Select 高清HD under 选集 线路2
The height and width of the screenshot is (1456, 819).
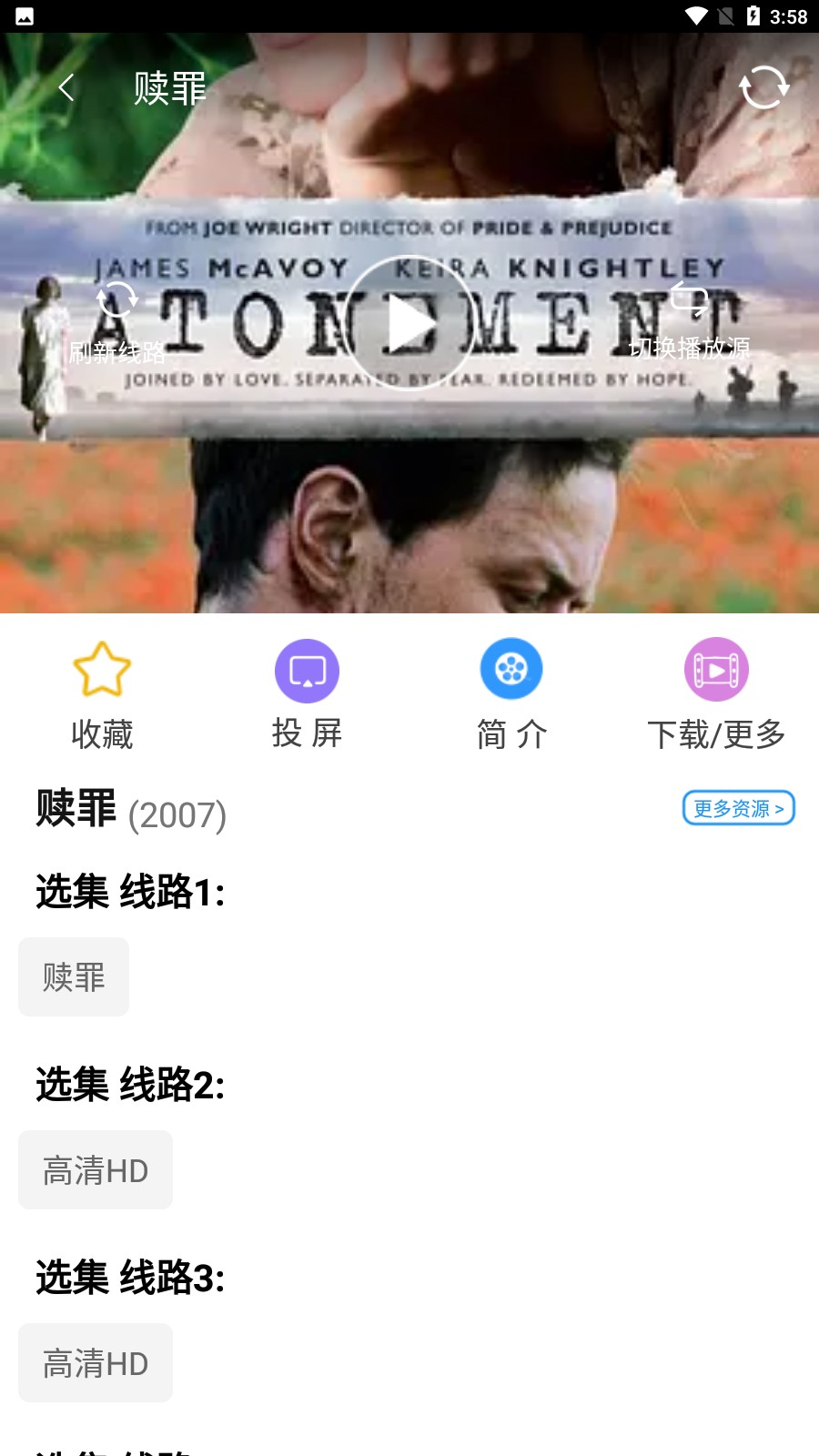tap(95, 1169)
